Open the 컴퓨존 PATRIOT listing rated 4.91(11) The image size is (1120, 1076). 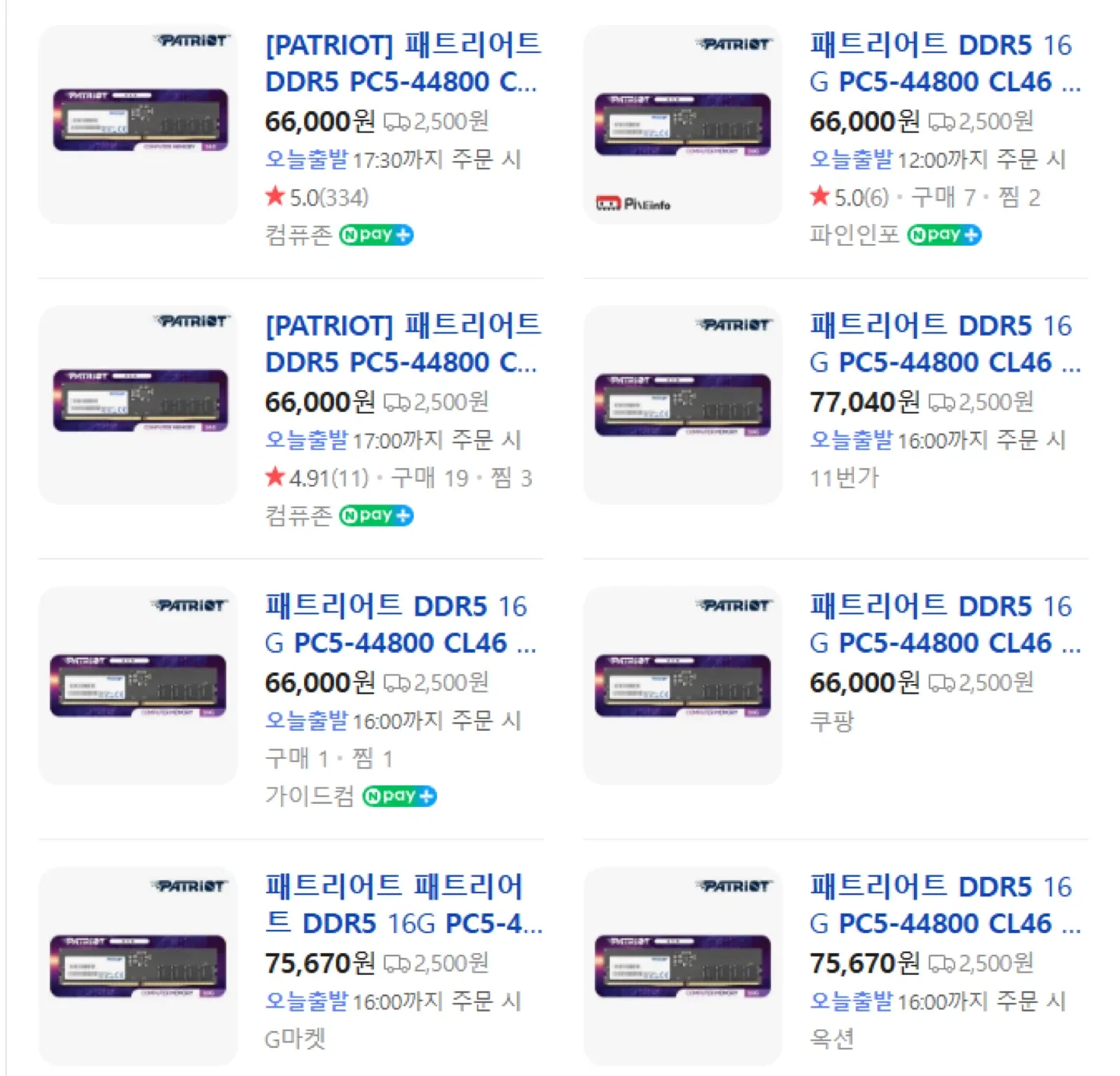(x=402, y=344)
